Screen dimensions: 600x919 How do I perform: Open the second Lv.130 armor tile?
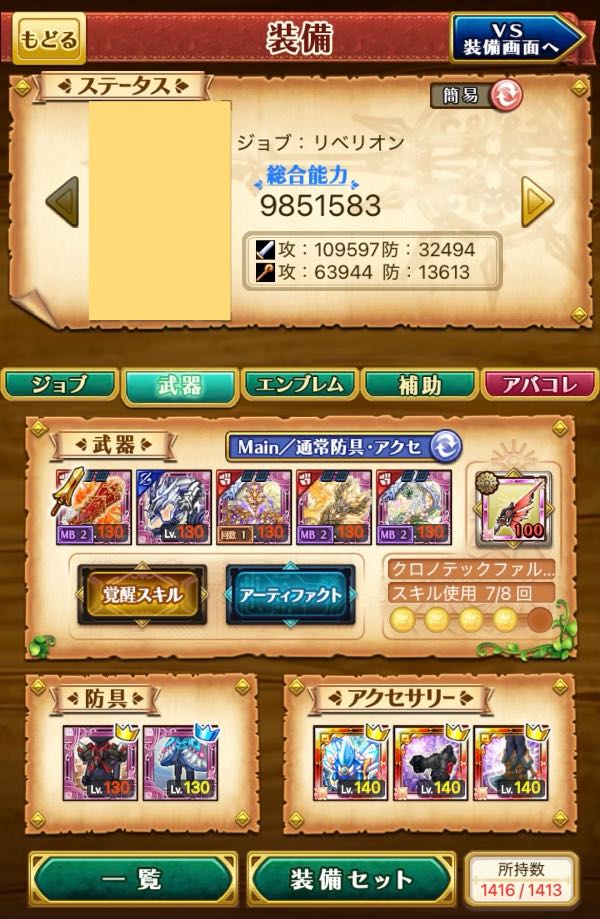(182, 761)
